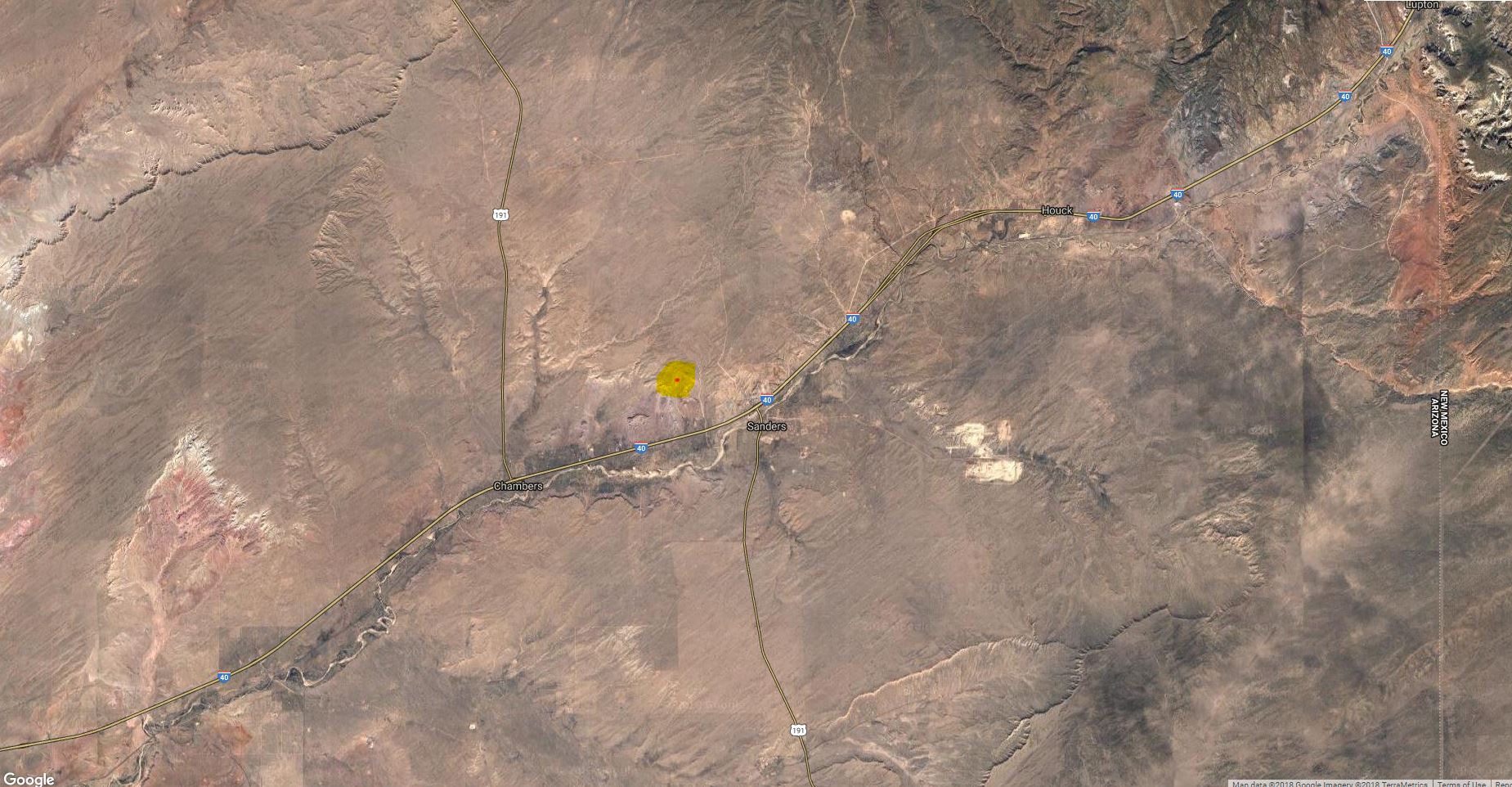Open the Terms of Use link
Screen dimensions: 1512x787
click(1461, 783)
